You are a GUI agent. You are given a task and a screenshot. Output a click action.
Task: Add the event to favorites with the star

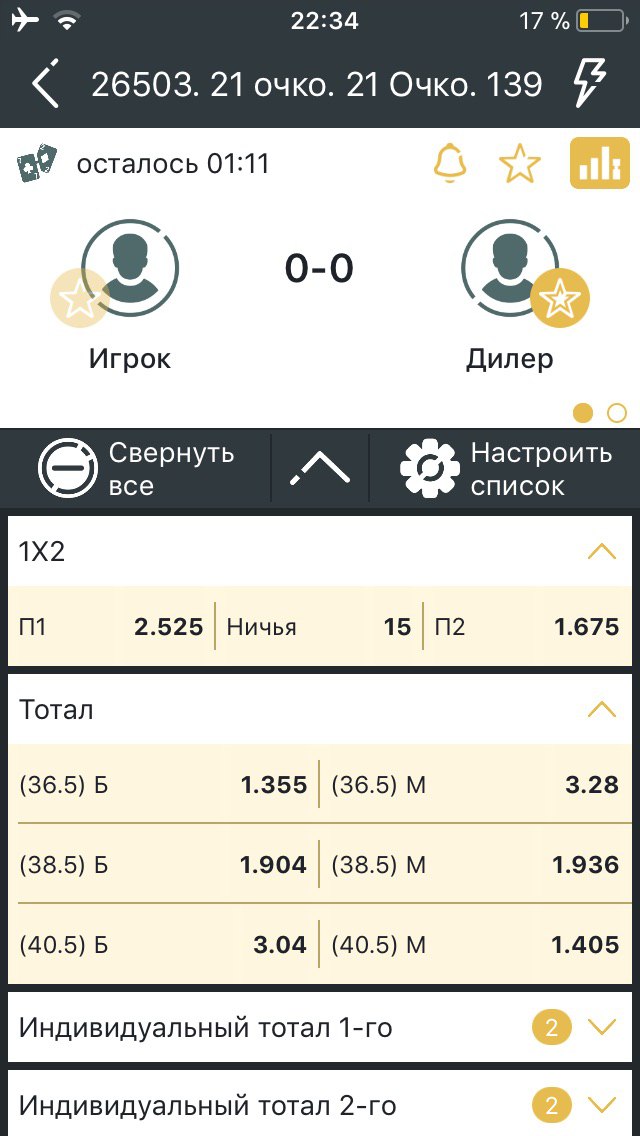(x=520, y=163)
